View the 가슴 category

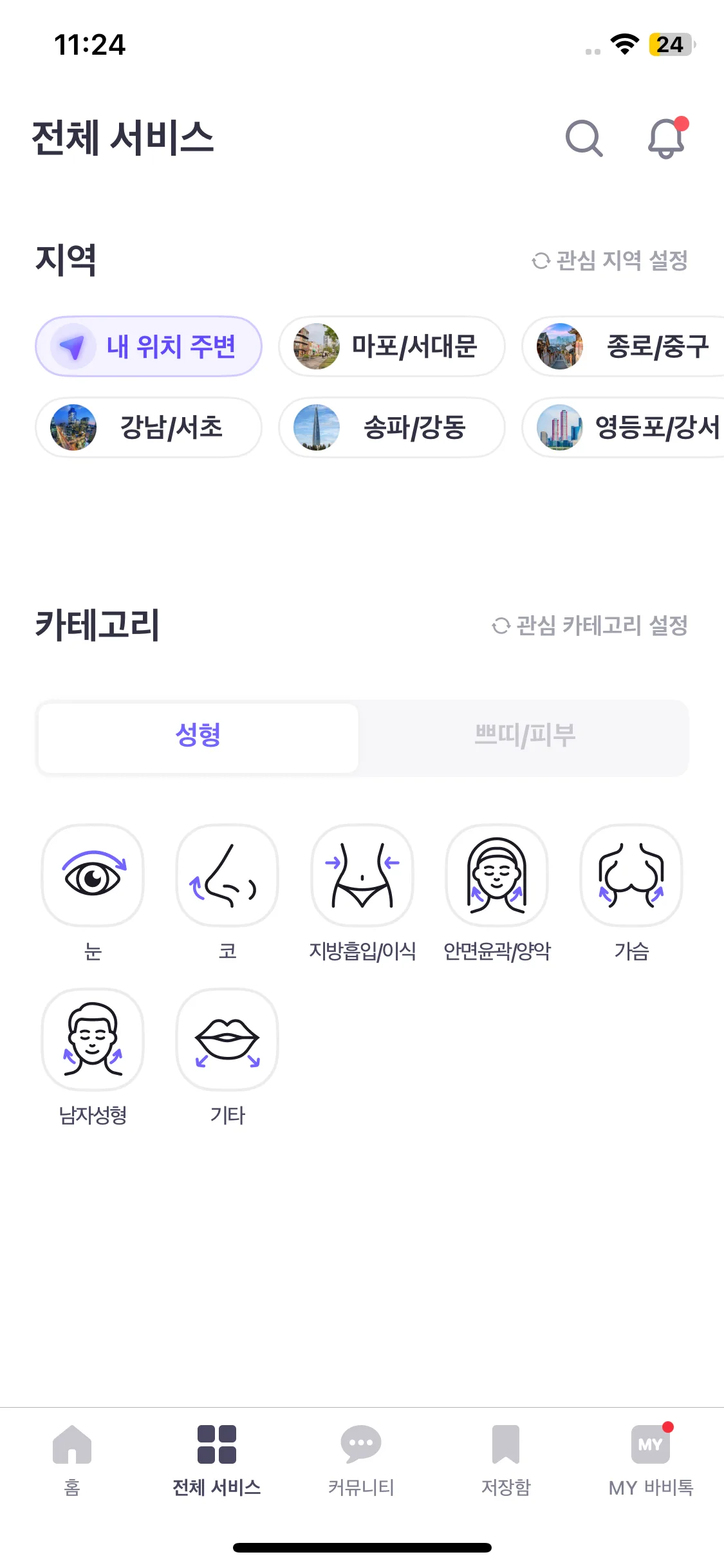coord(631,876)
